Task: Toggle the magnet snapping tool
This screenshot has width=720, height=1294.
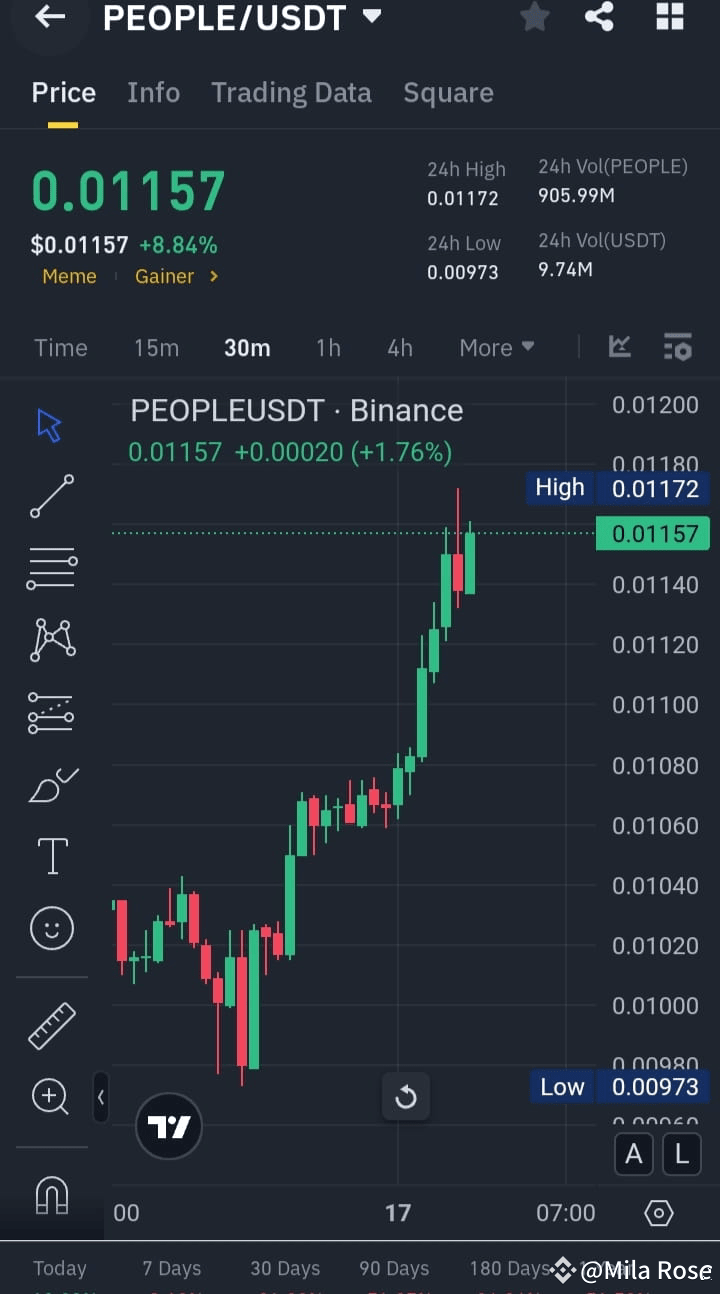Action: click(51, 1193)
